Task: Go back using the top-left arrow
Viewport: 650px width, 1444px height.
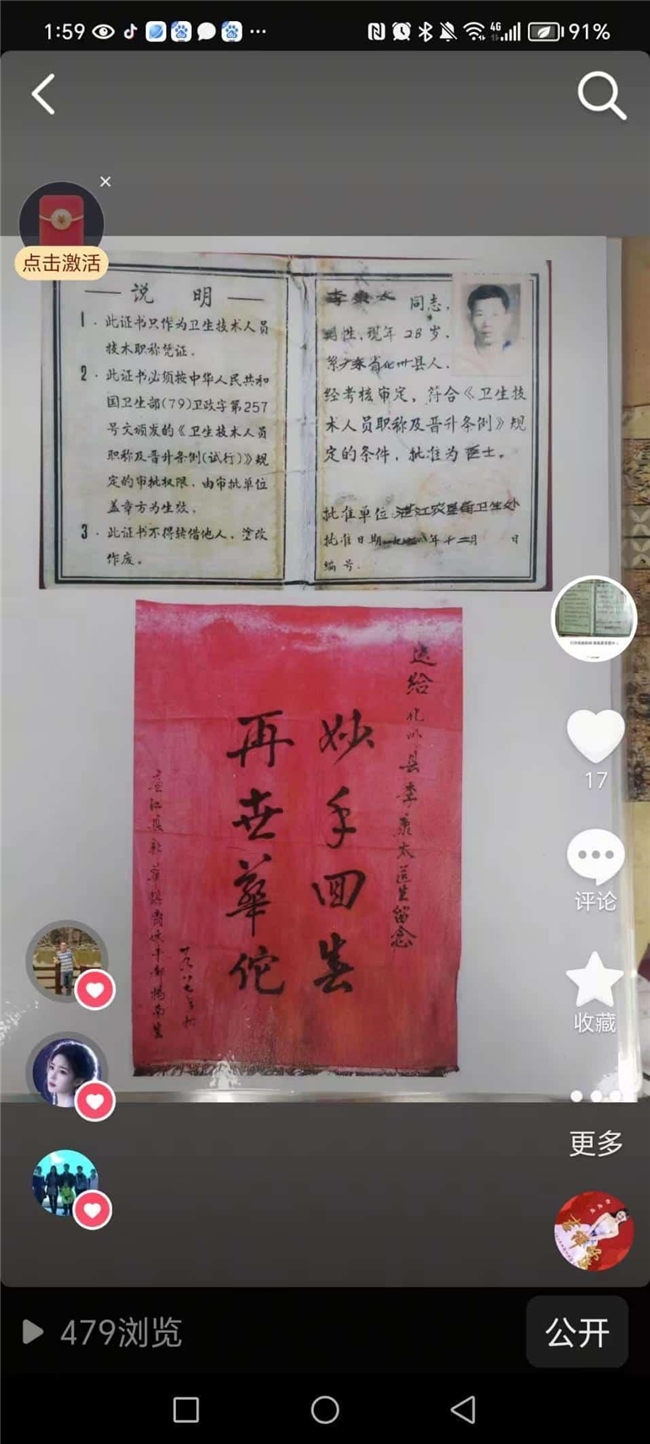Action: coord(43,96)
